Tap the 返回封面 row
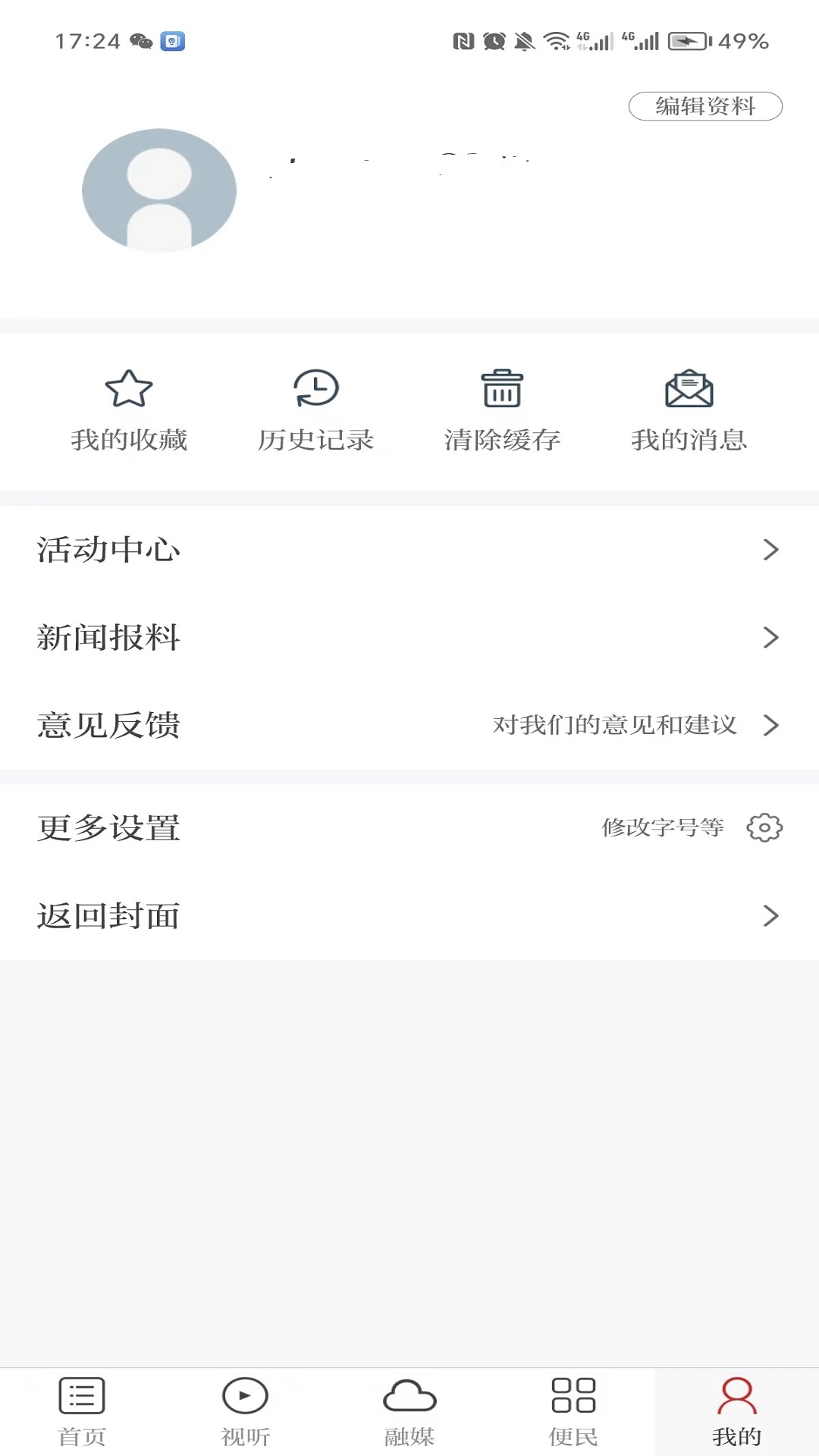The image size is (819, 1456). point(409,916)
